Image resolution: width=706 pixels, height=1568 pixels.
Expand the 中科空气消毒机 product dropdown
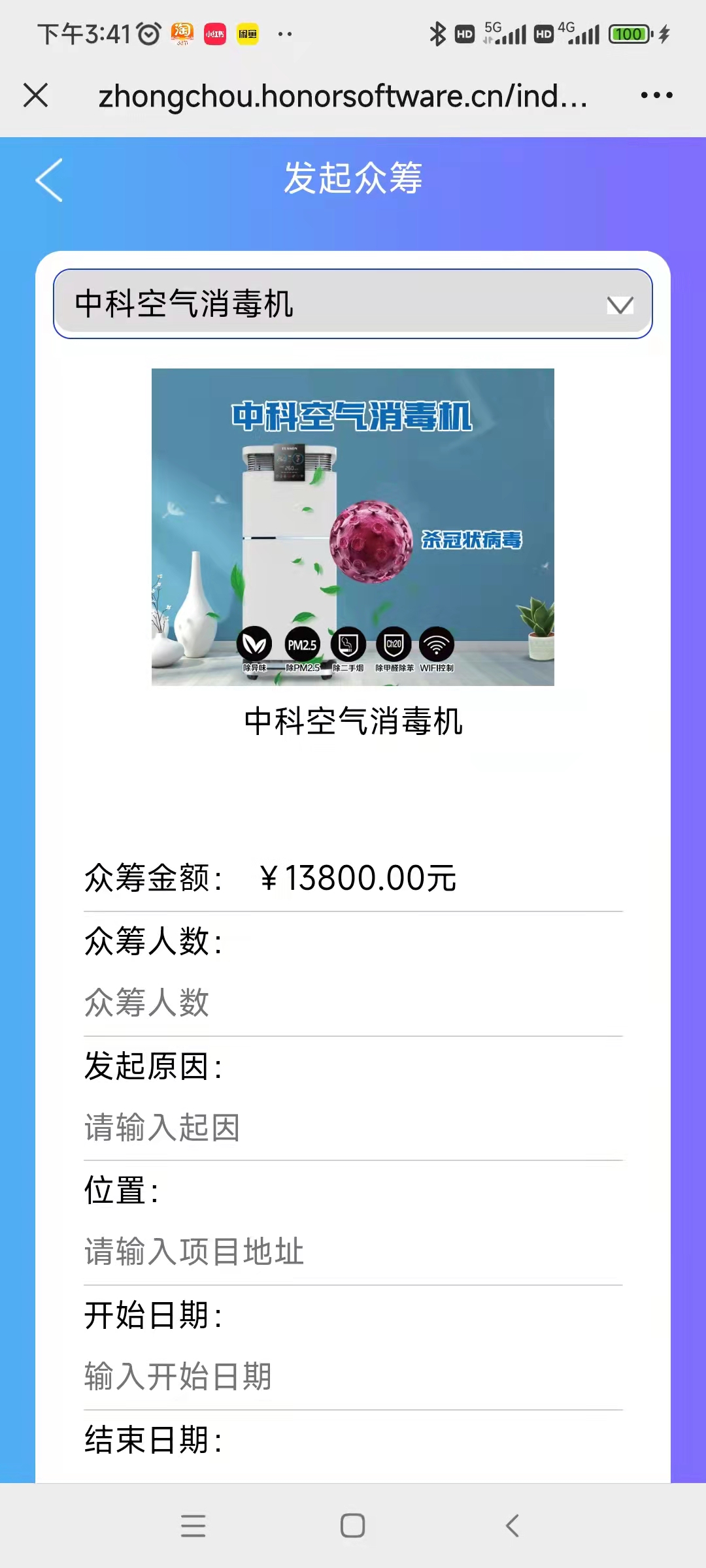pos(353,304)
